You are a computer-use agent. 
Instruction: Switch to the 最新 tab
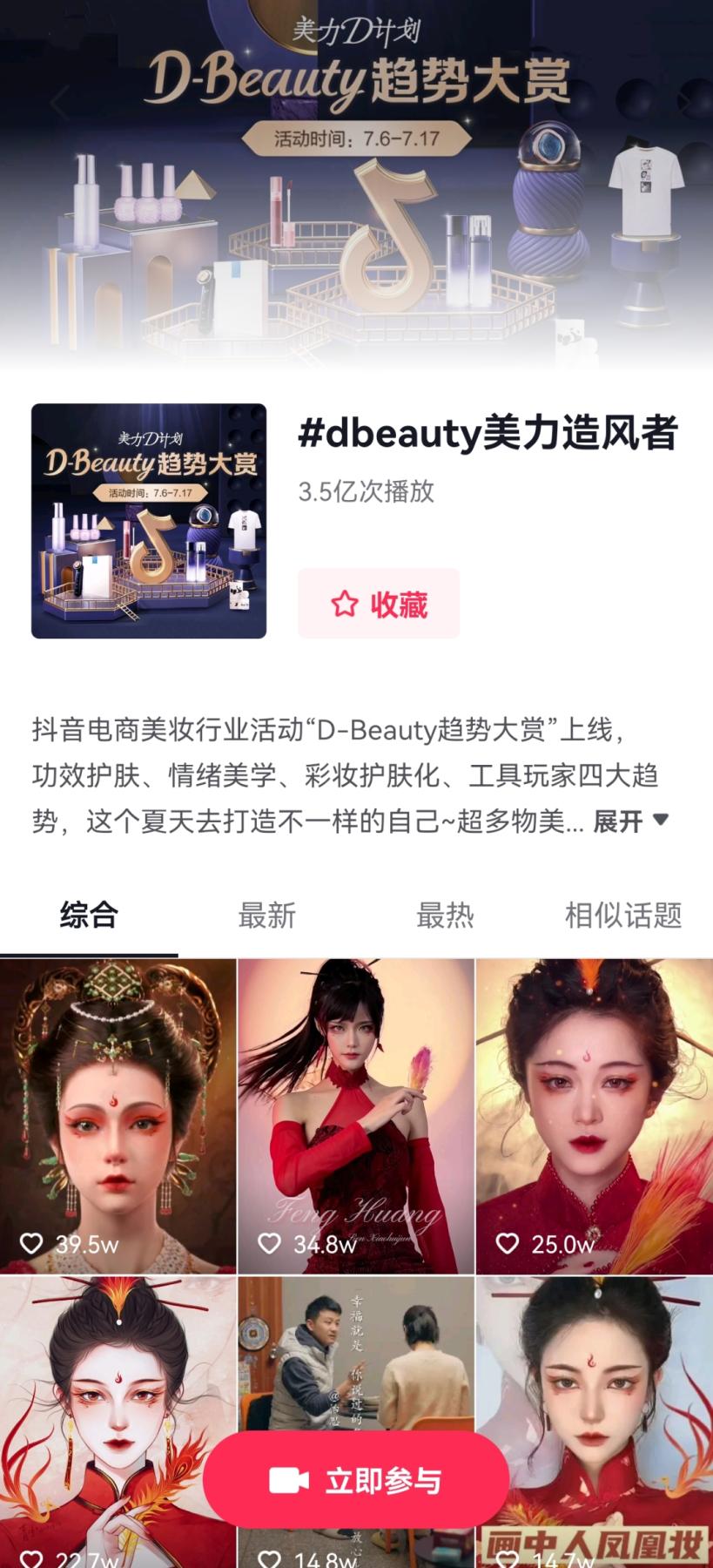point(267,915)
